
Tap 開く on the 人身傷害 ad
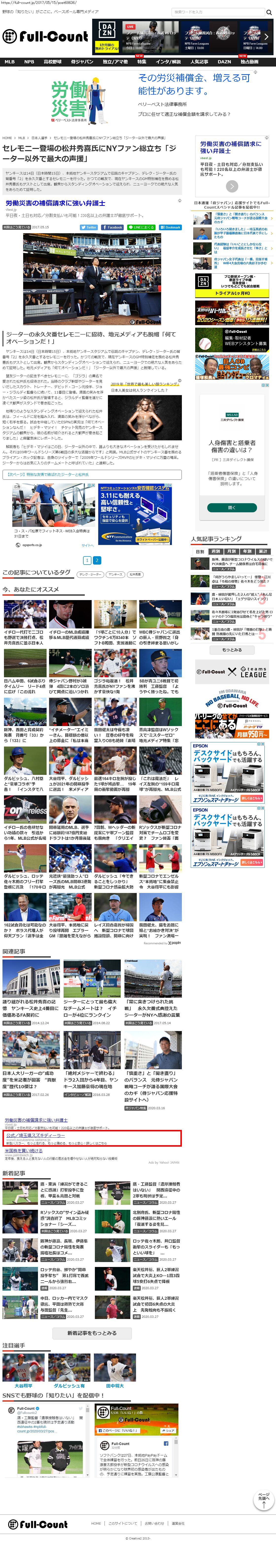(x=231, y=507)
